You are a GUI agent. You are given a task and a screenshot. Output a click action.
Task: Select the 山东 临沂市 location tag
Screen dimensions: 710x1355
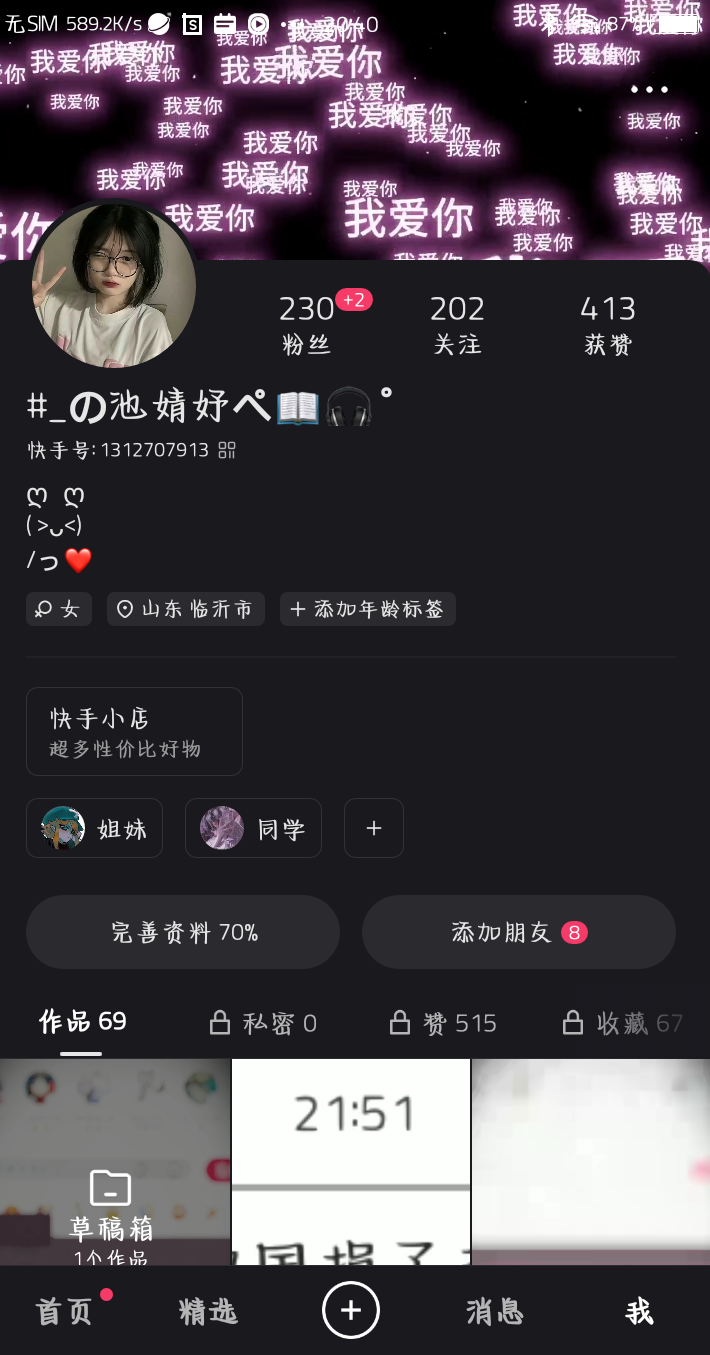pyautogui.click(x=186, y=609)
